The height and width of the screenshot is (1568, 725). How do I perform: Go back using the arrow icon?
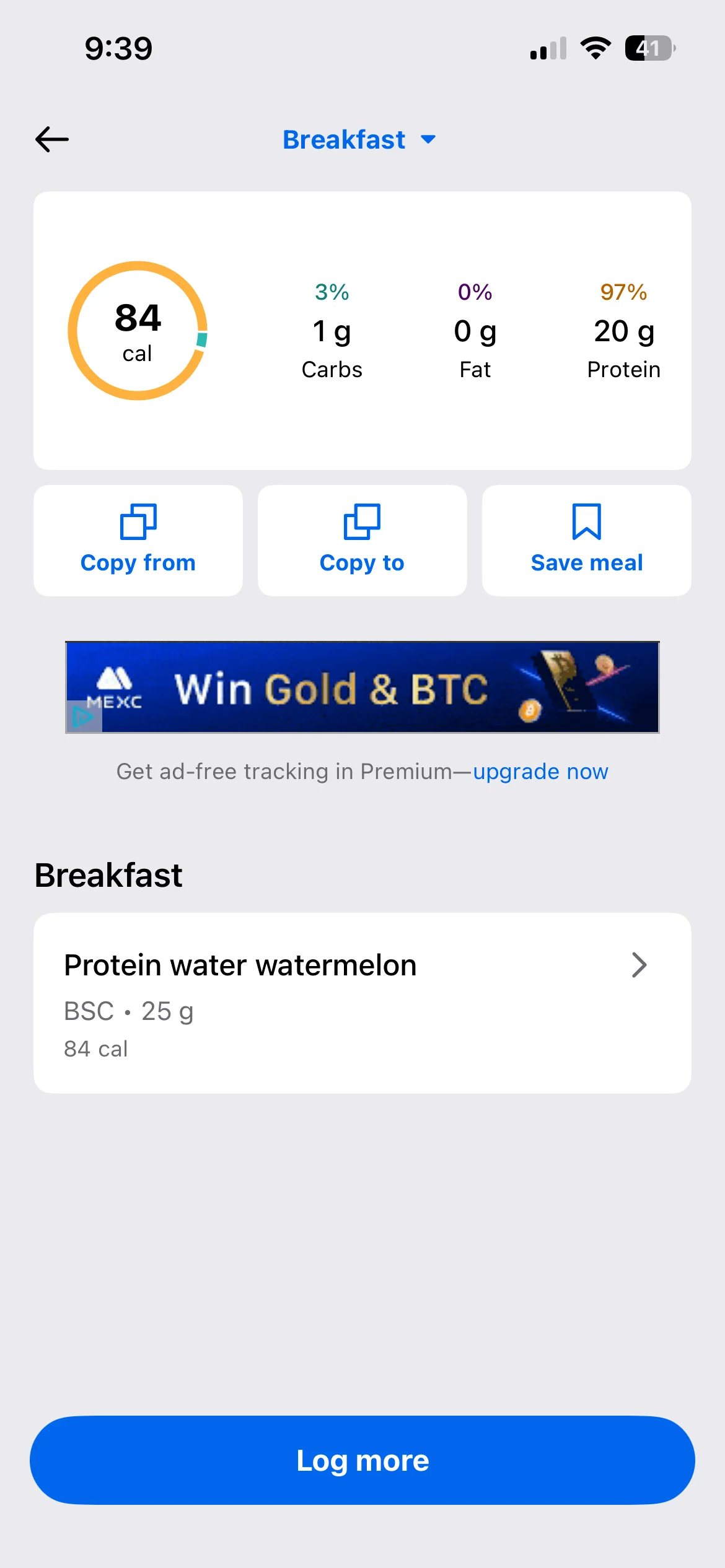click(52, 139)
